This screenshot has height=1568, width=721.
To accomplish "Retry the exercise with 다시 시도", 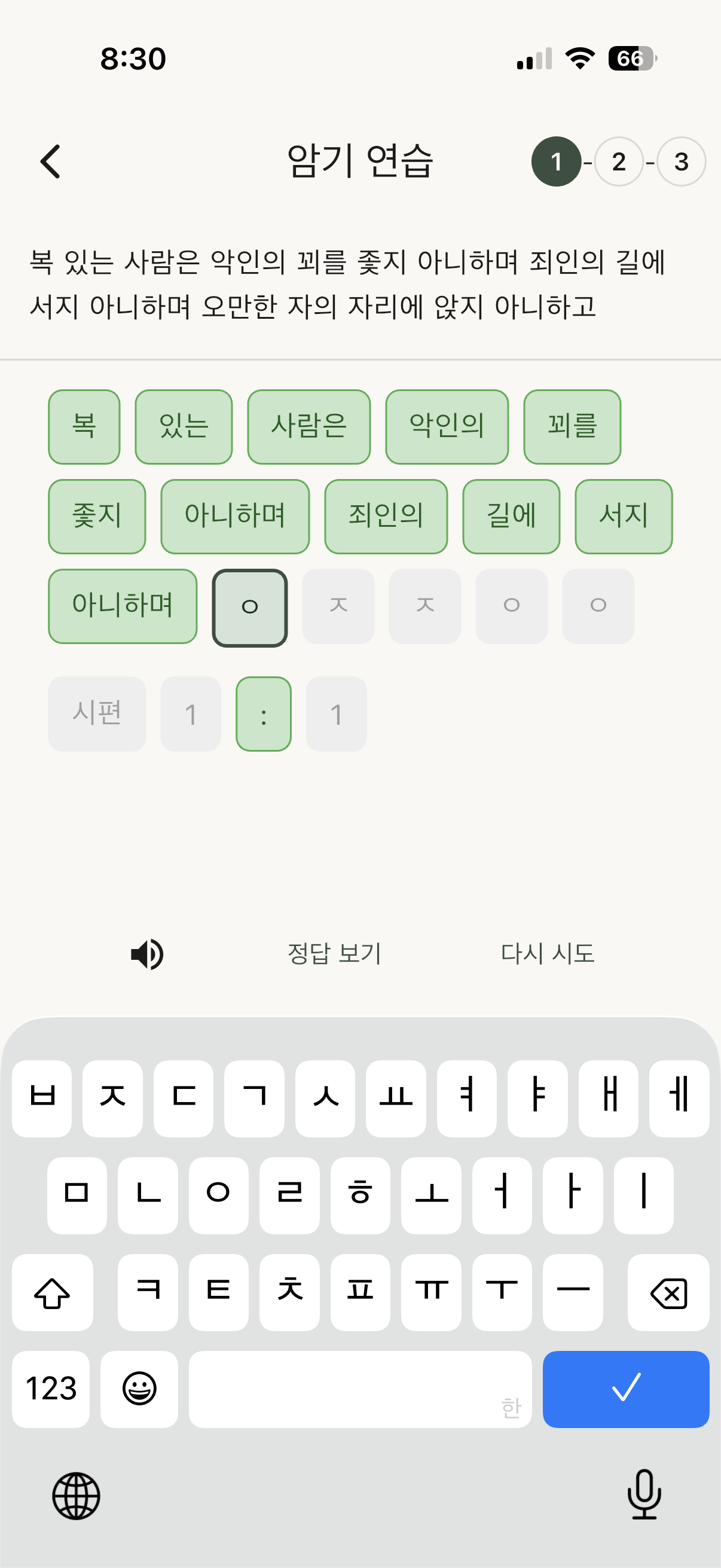I will tap(548, 953).
